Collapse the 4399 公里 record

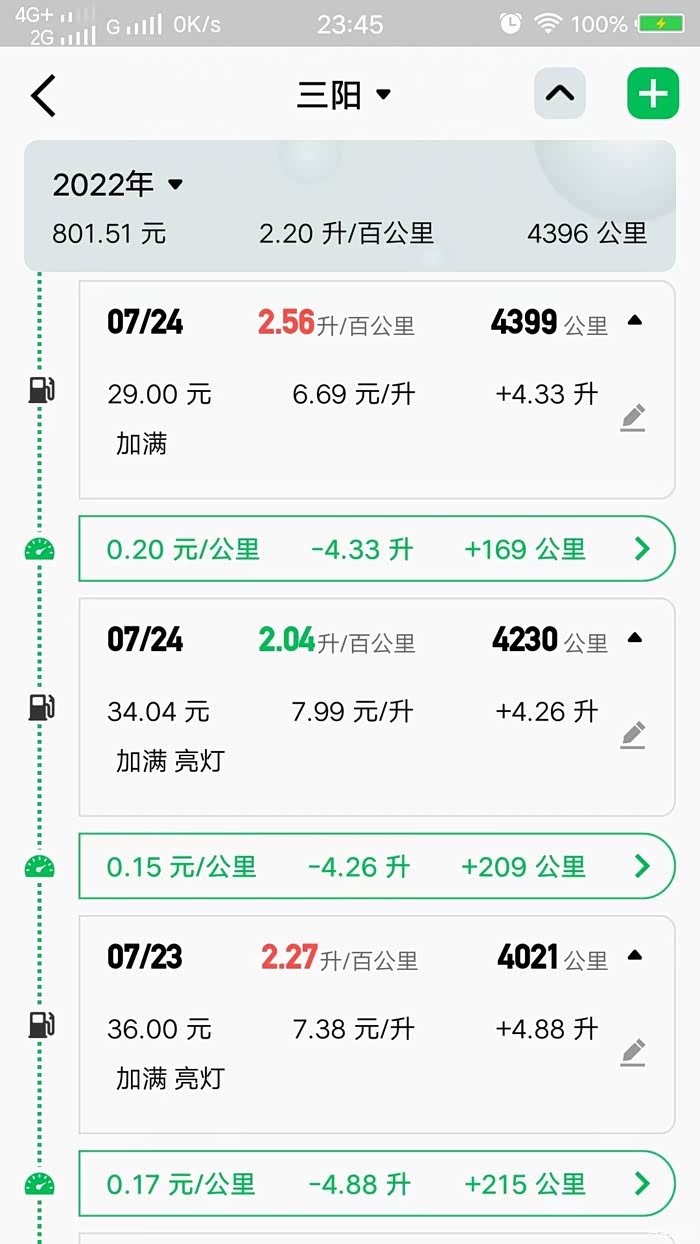tap(634, 321)
